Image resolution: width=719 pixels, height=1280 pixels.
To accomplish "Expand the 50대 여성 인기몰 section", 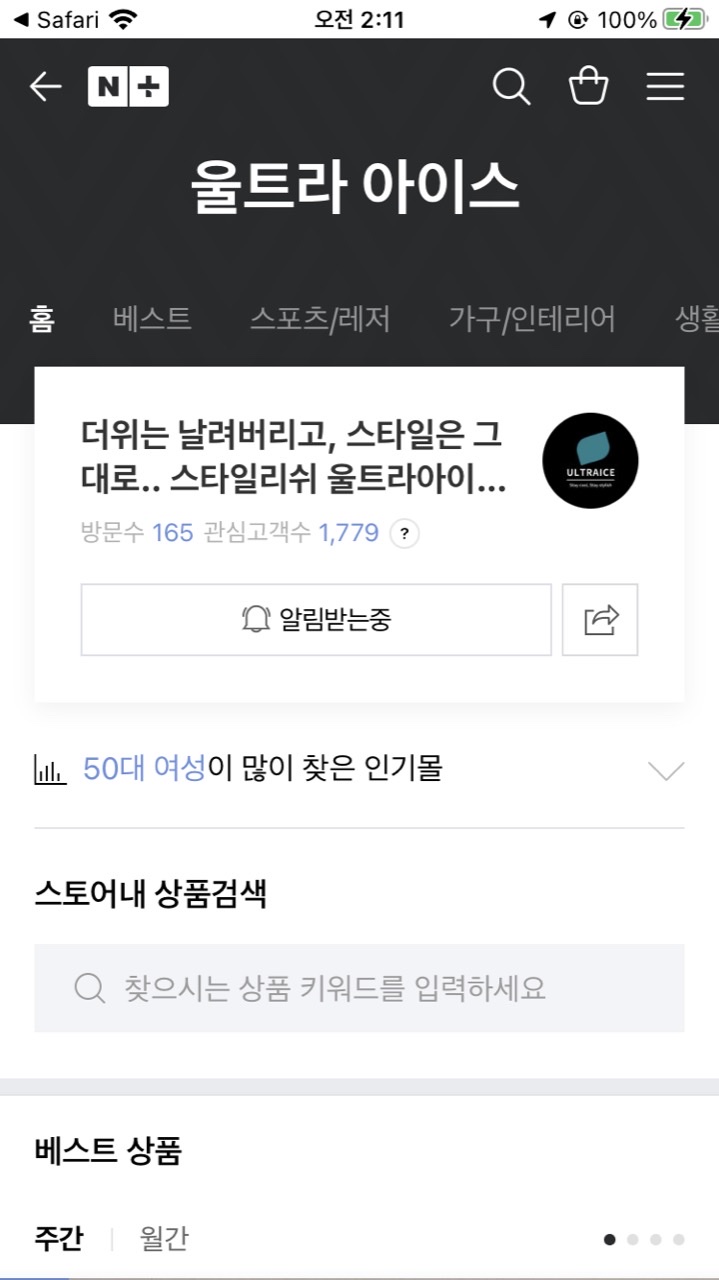I will point(665,770).
